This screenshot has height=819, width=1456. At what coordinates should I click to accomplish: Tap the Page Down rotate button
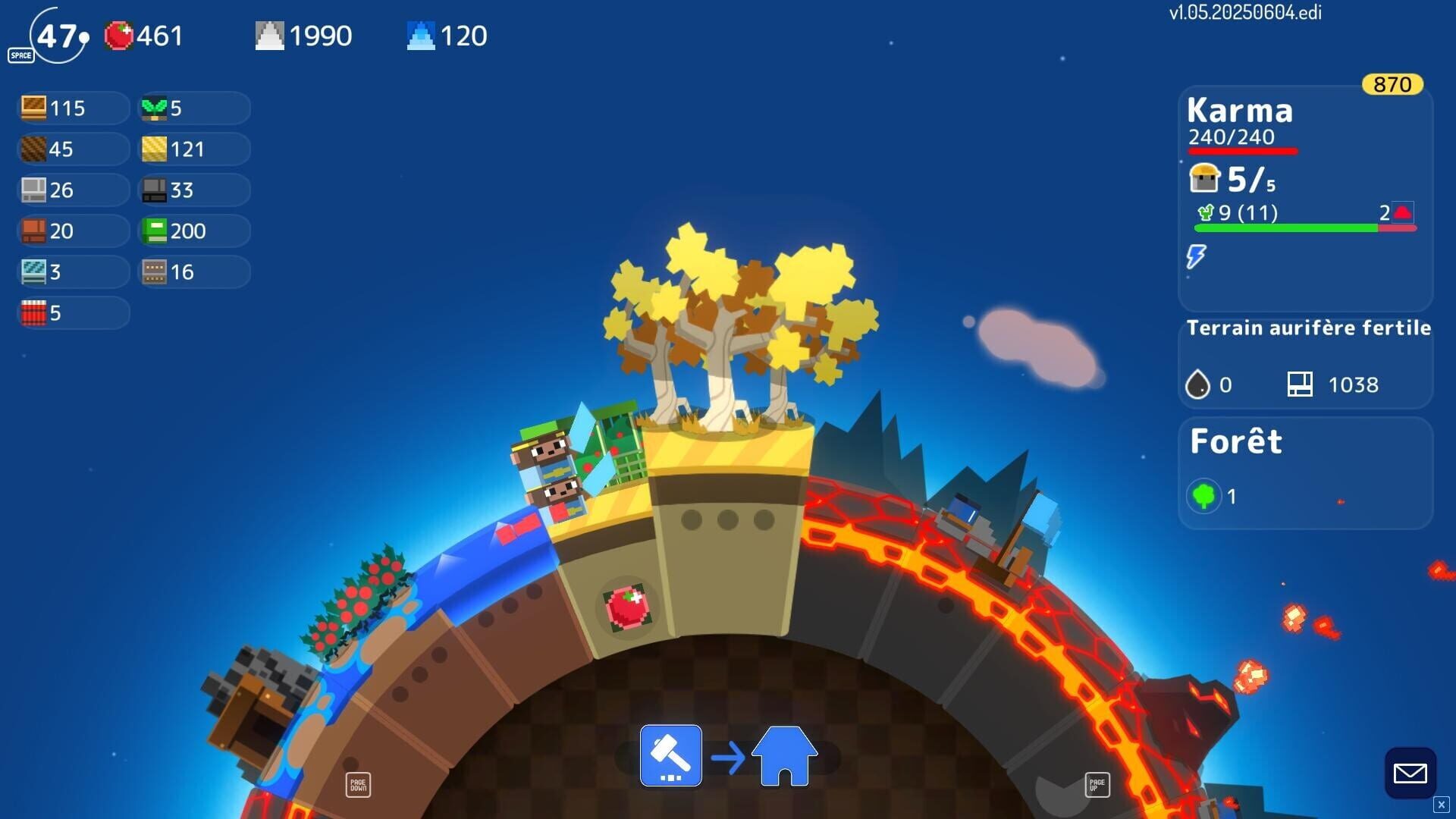pos(358,784)
